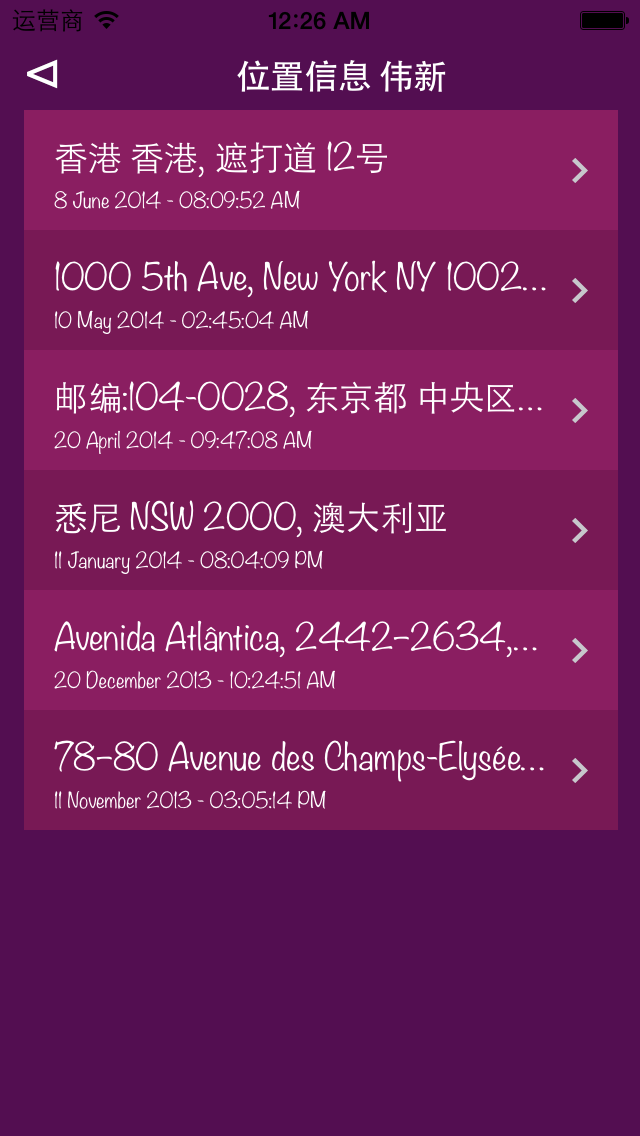Image resolution: width=640 pixels, height=1136 pixels.
Task: View the 悉尼 NSW 2000 澳大利亚 location
Action: [320, 531]
